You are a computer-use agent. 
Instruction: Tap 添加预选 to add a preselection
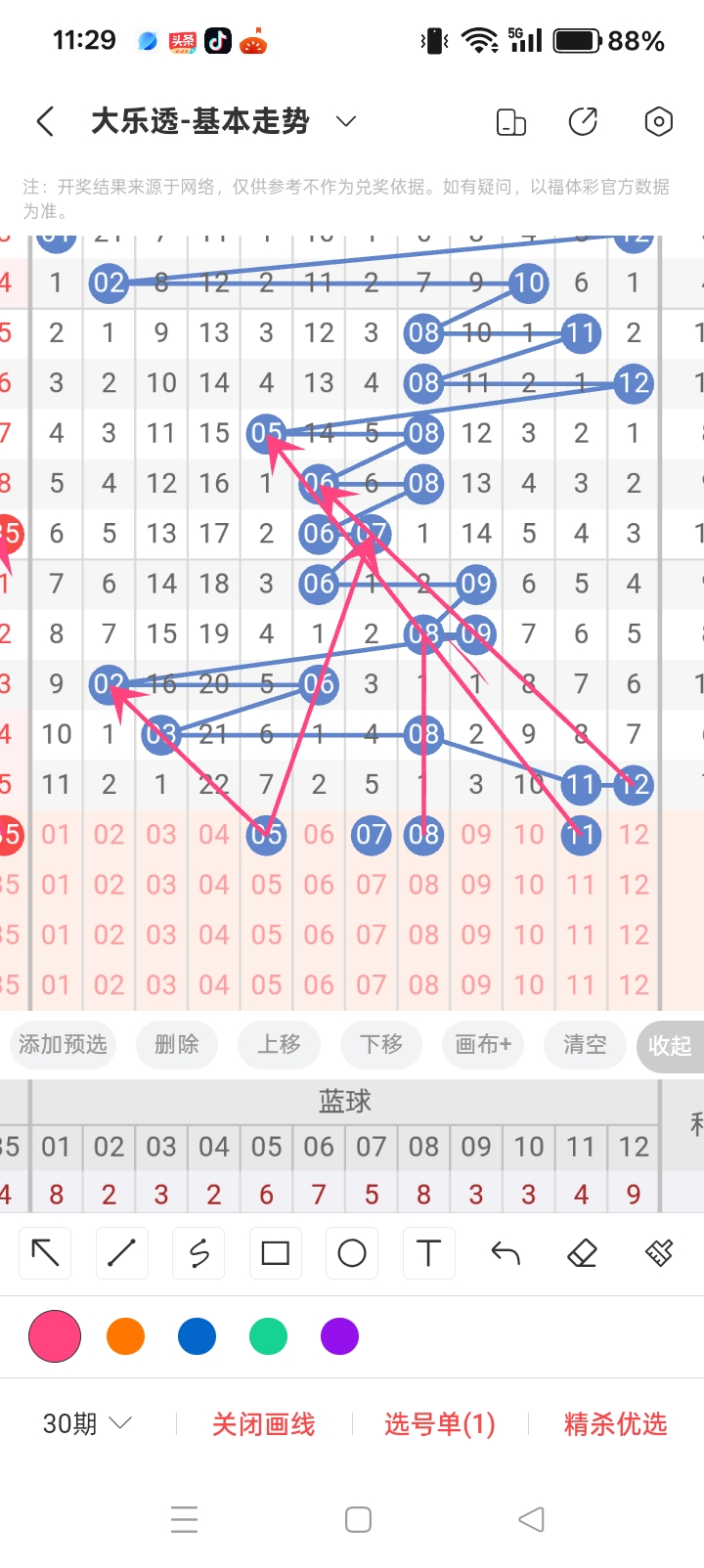[63, 1045]
